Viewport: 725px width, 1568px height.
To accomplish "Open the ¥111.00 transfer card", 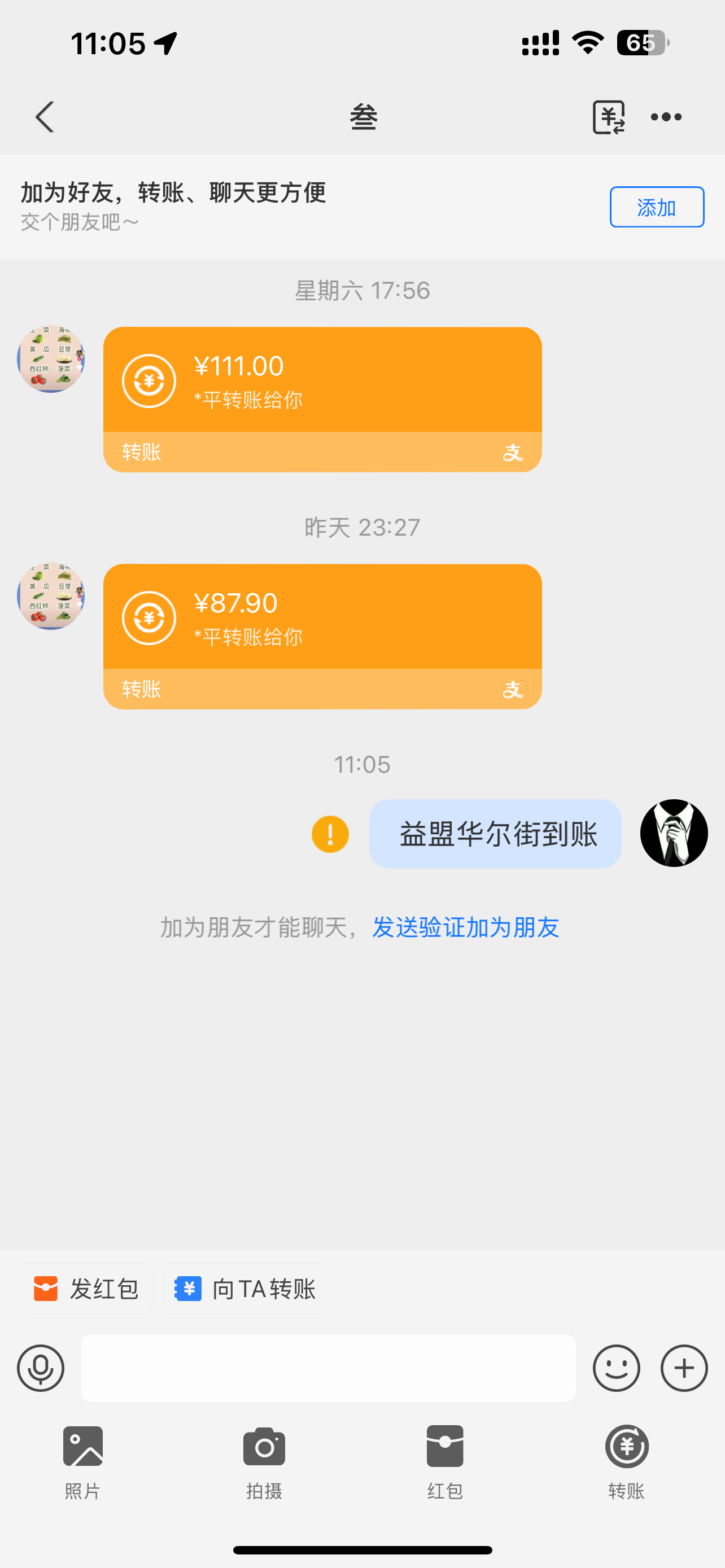I will [322, 399].
